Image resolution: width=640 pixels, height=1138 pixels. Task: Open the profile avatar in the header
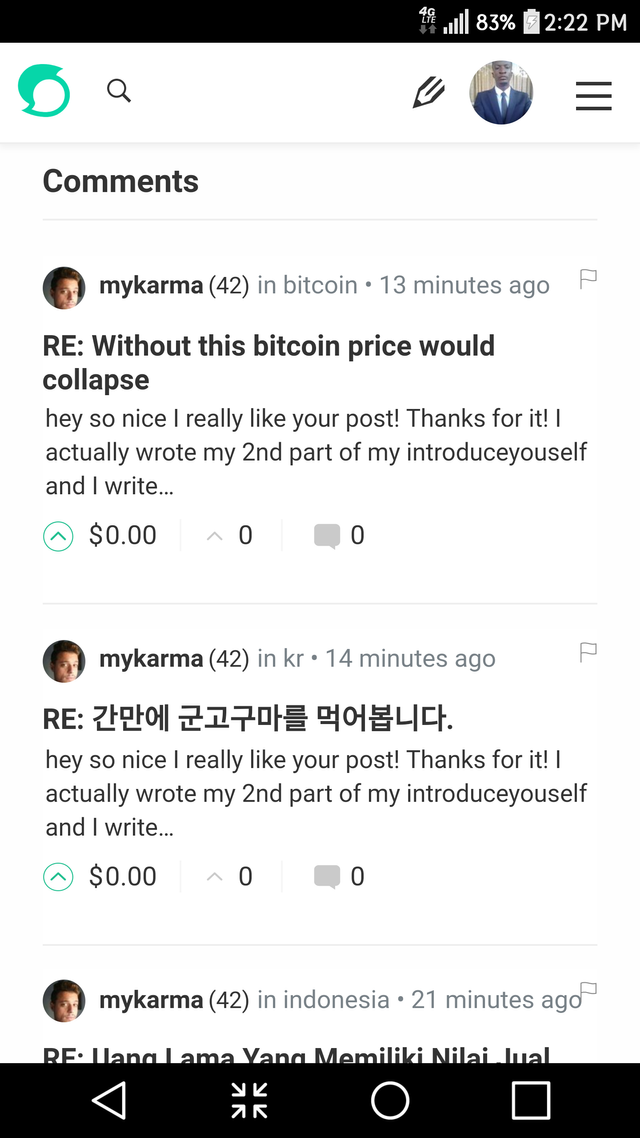pos(501,93)
